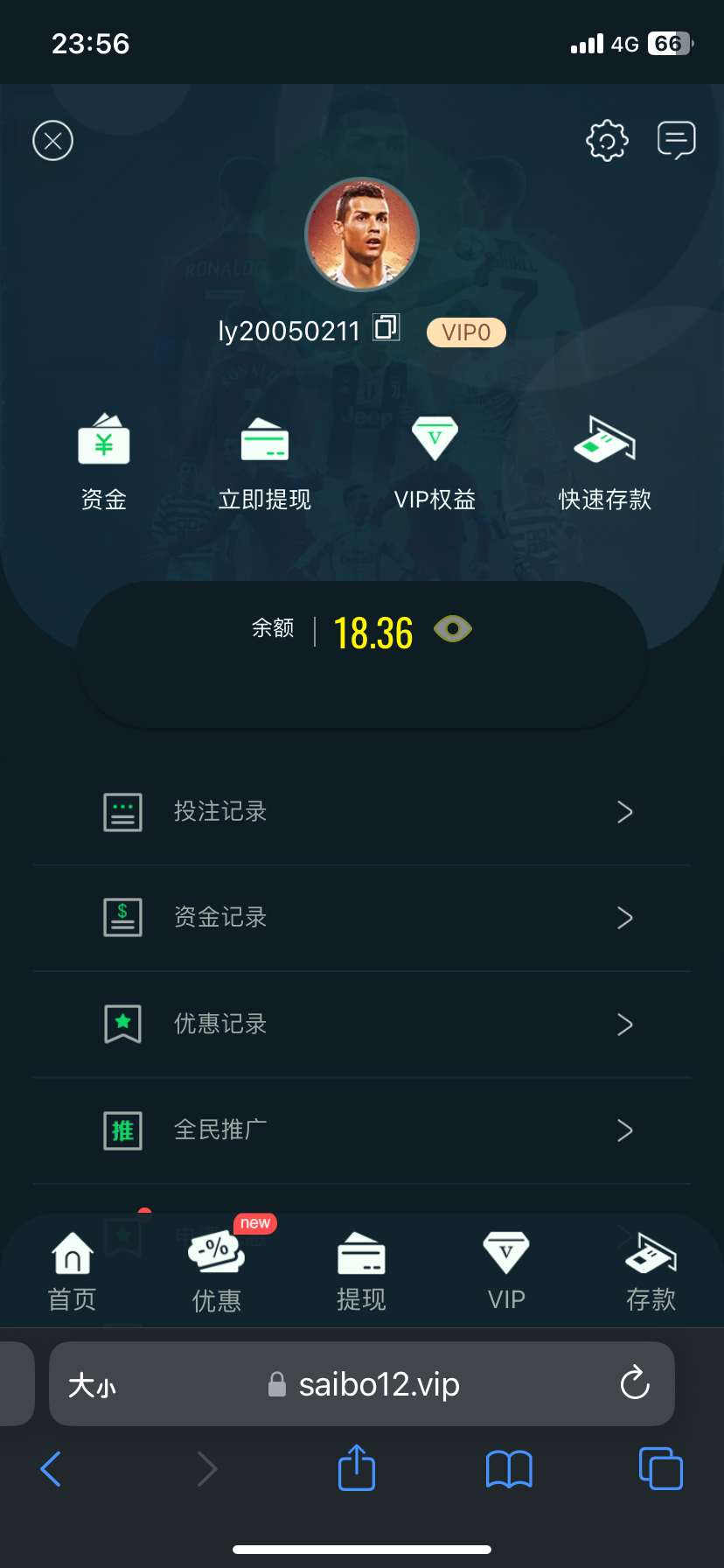Close the profile panel with X icon
724x1568 pixels.
coord(52,140)
